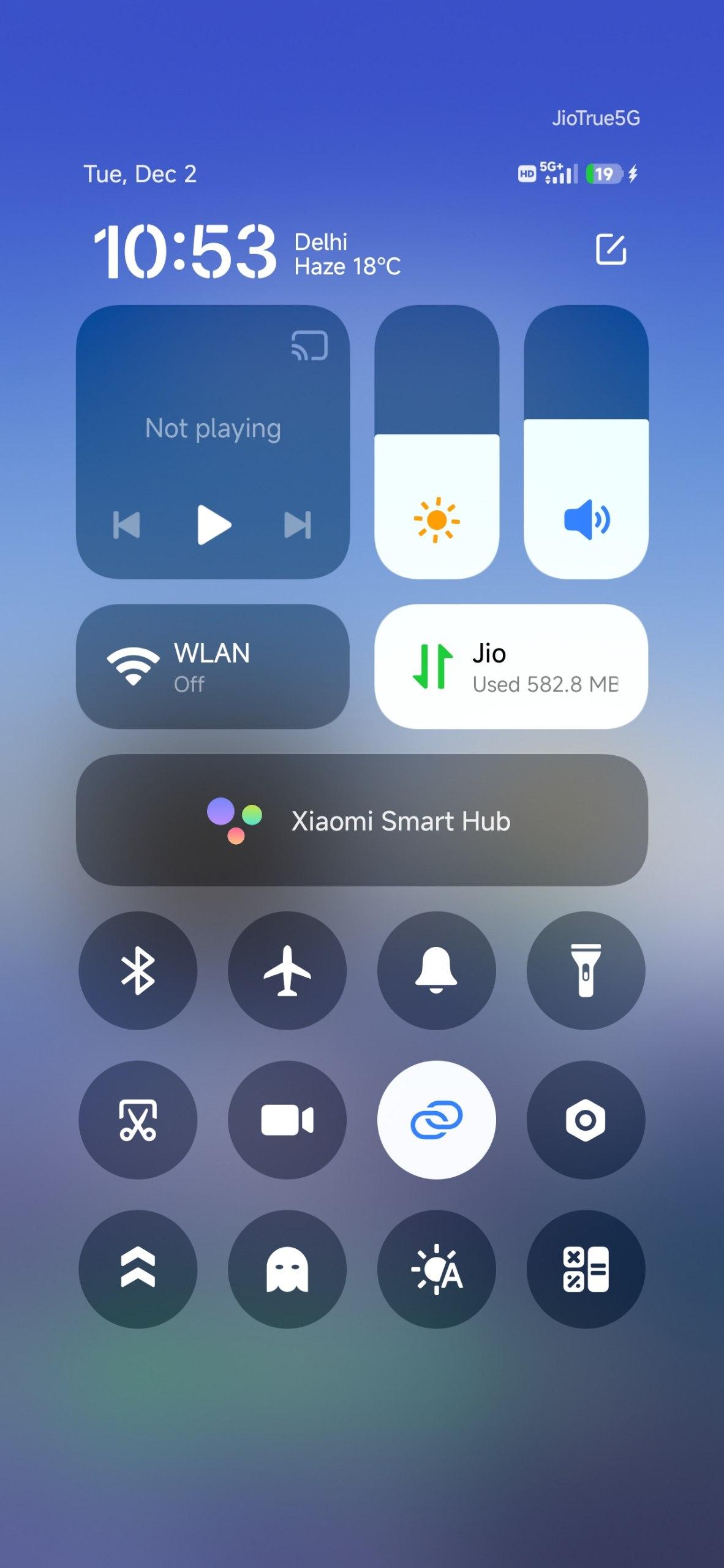Skip to the previous track
Screen dimensions: 724x1568
tap(127, 525)
